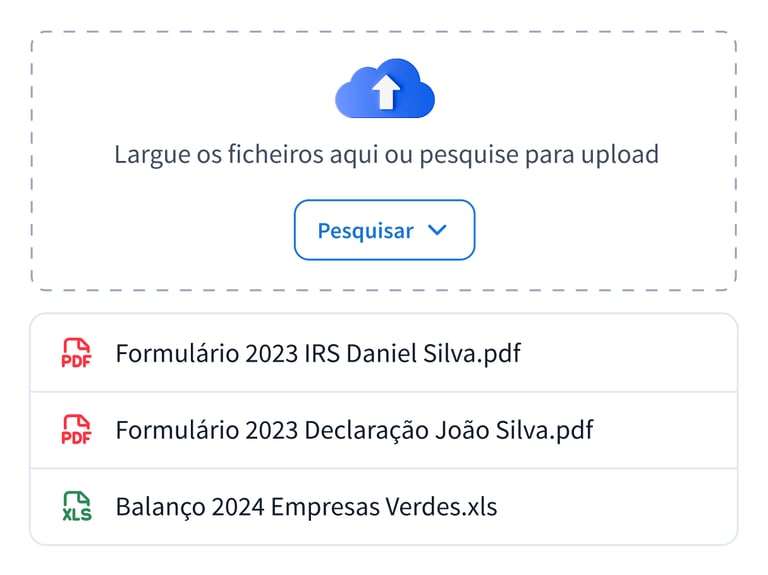The width and height of the screenshot is (768, 575).
Task: Open Formulário 2023 Declaração João Silva.pdf
Action: [x=354, y=430]
